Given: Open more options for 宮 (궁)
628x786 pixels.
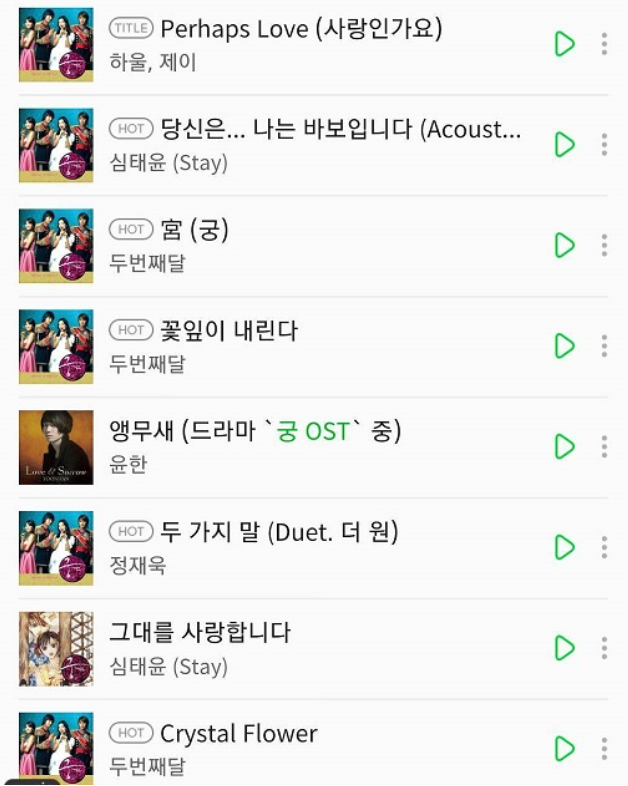Looking at the screenshot, I should tap(604, 245).
